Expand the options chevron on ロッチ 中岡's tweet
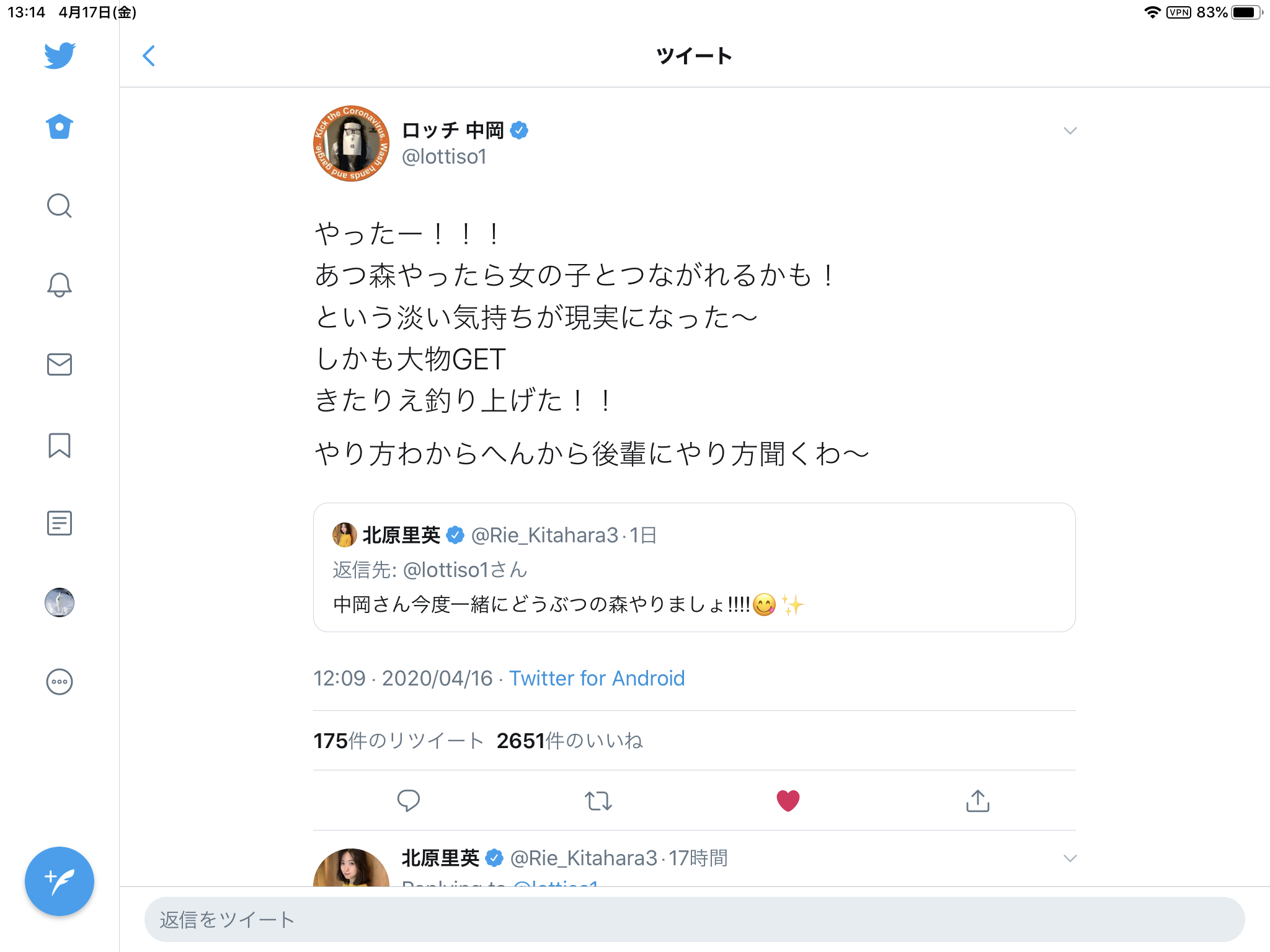Screen dimensions: 1270x952 1070,131
